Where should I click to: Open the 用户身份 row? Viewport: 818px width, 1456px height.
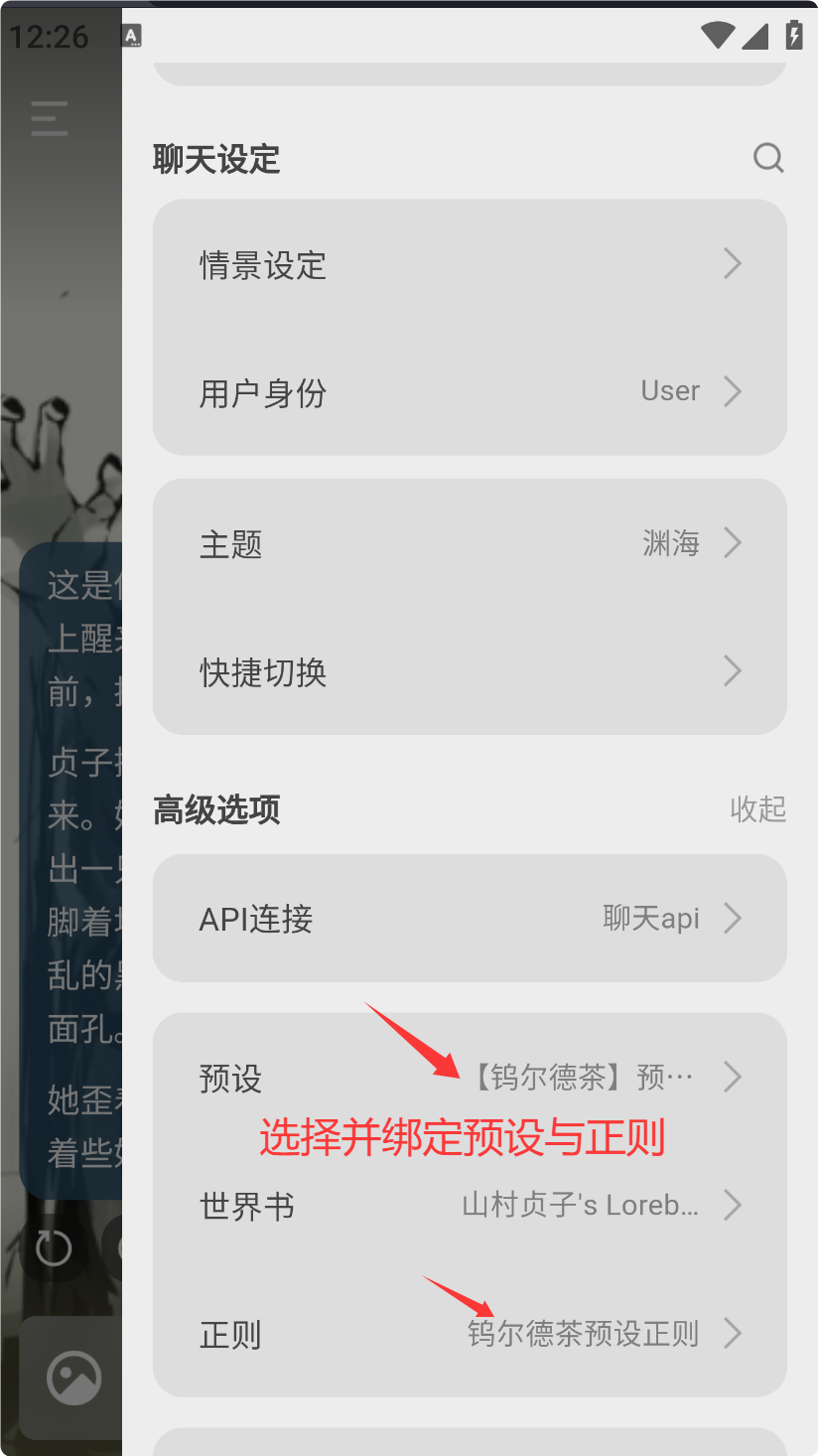coord(470,392)
